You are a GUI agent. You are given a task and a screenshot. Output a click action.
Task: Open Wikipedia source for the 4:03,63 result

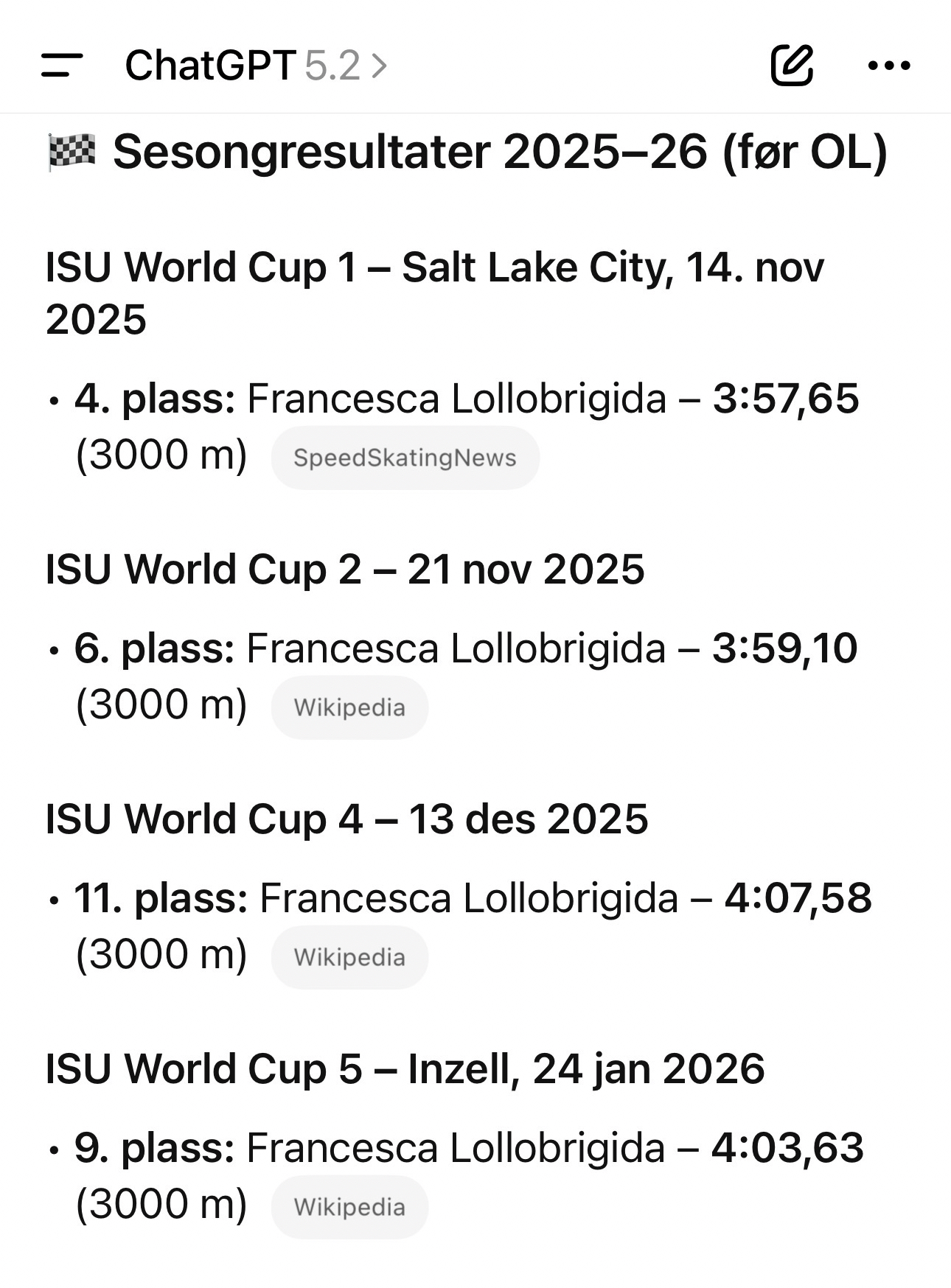(349, 1207)
